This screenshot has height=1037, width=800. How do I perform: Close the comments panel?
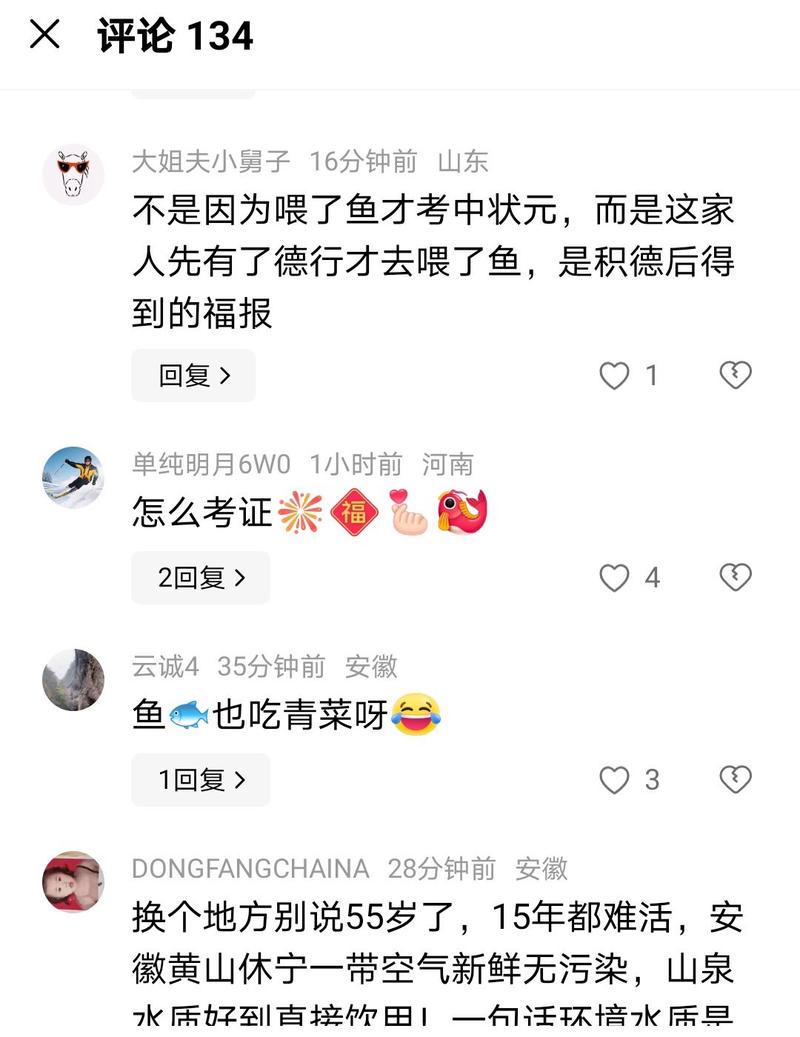(x=45, y=36)
